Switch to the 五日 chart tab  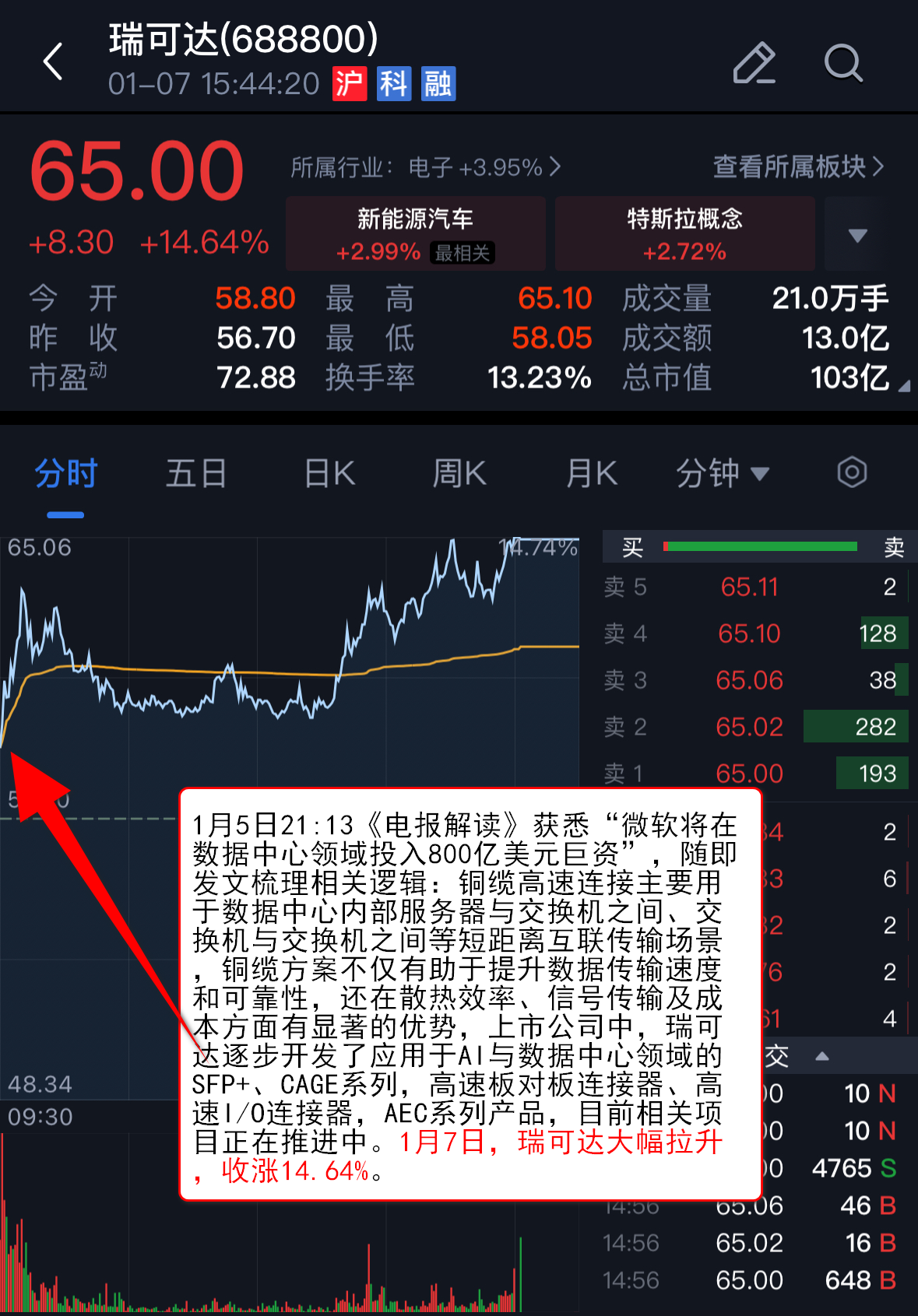(195, 473)
